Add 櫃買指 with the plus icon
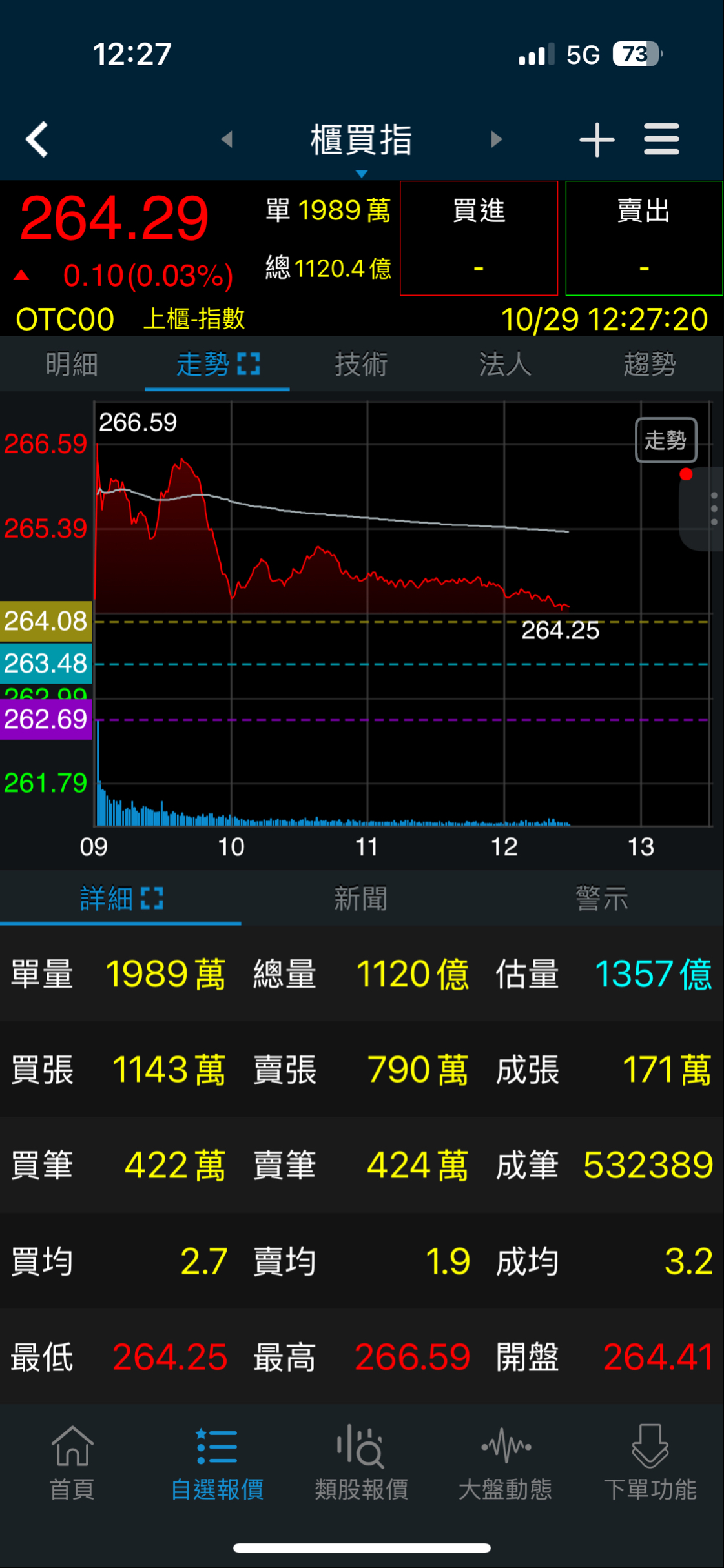This screenshot has width=724, height=1568. point(596,139)
